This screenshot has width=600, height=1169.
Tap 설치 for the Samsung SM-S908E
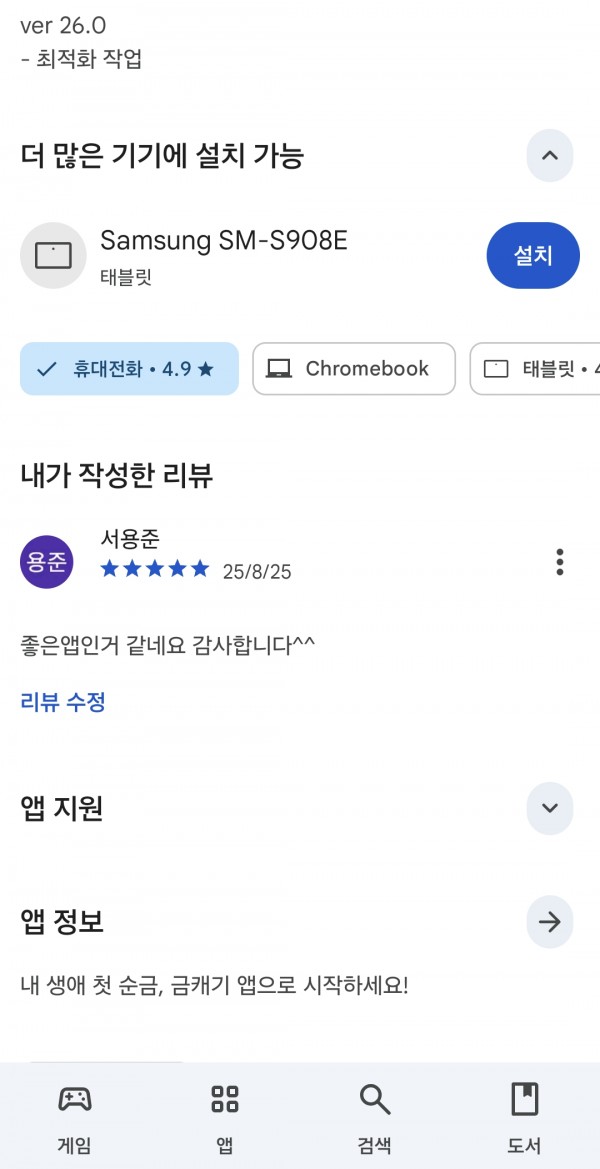click(533, 256)
